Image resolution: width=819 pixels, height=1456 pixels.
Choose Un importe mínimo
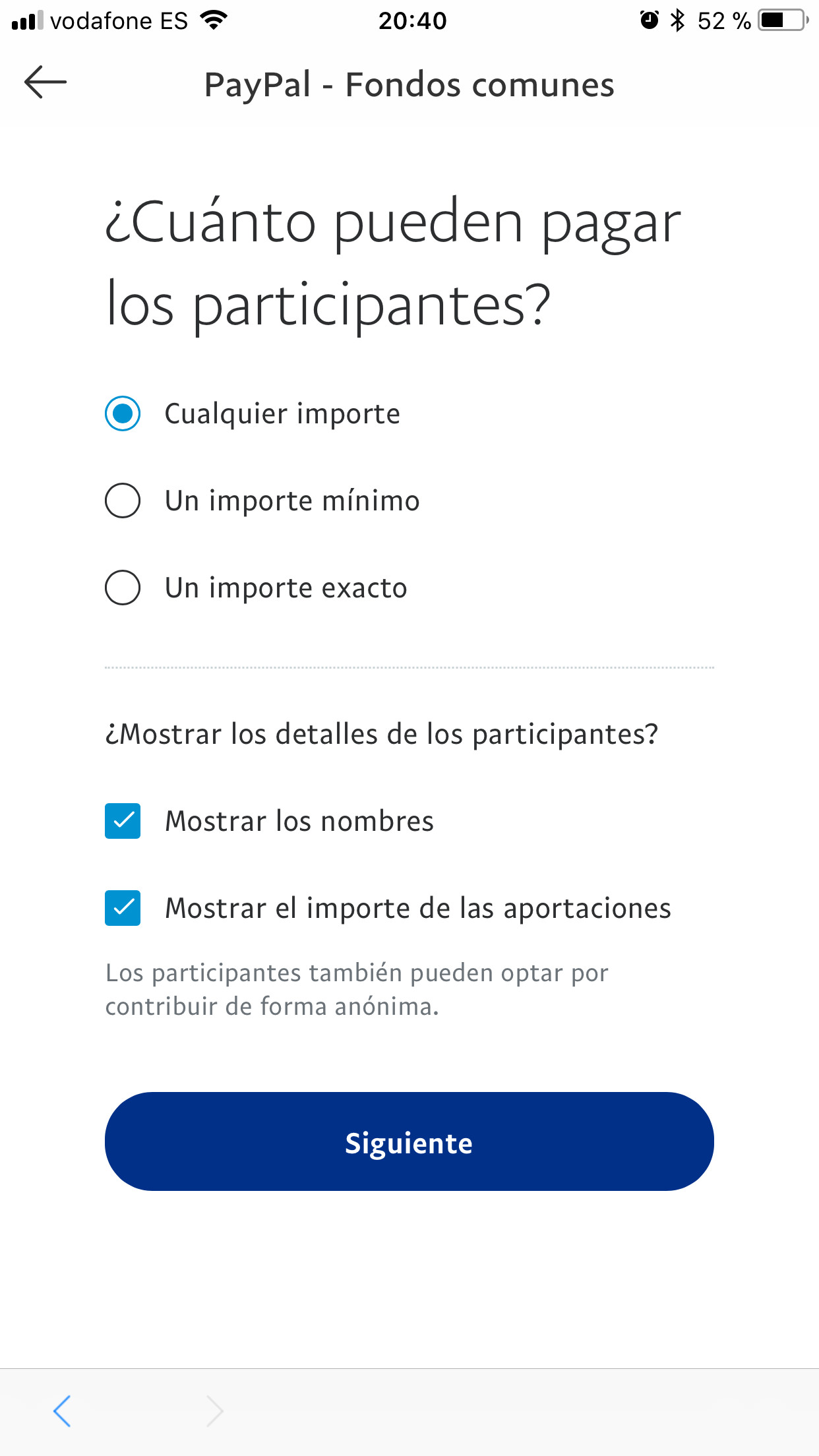point(123,501)
